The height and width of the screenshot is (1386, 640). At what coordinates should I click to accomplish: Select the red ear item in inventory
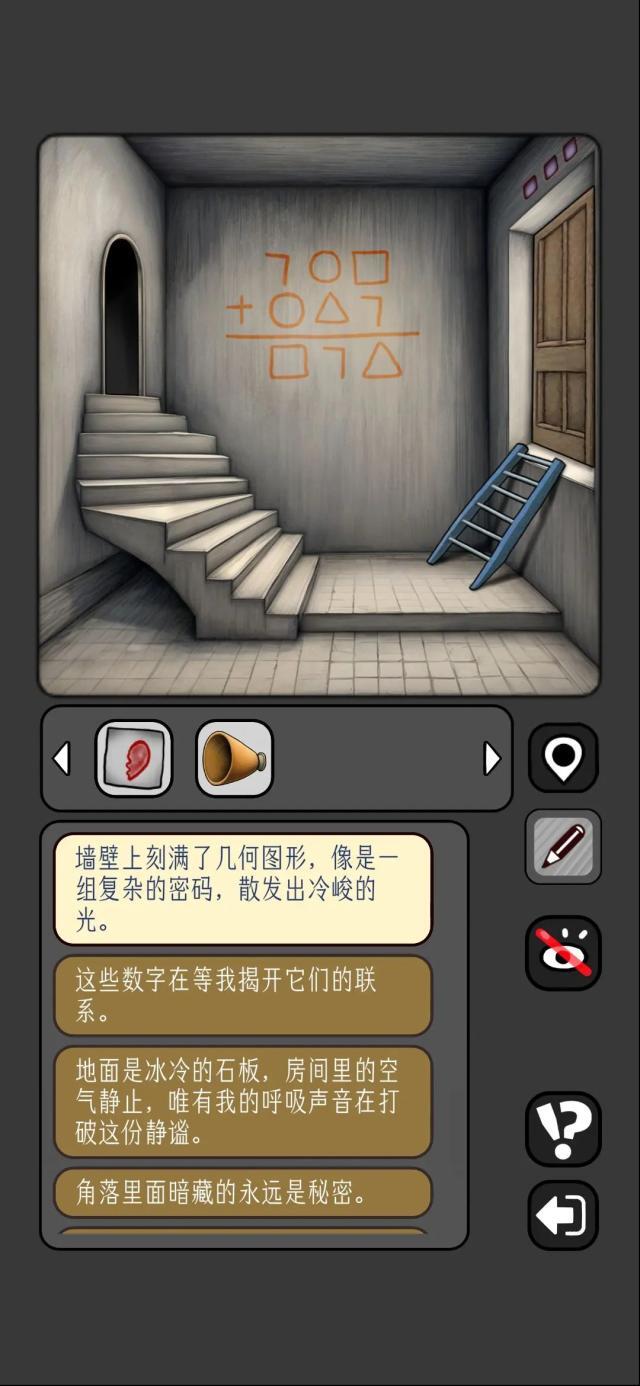(134, 759)
